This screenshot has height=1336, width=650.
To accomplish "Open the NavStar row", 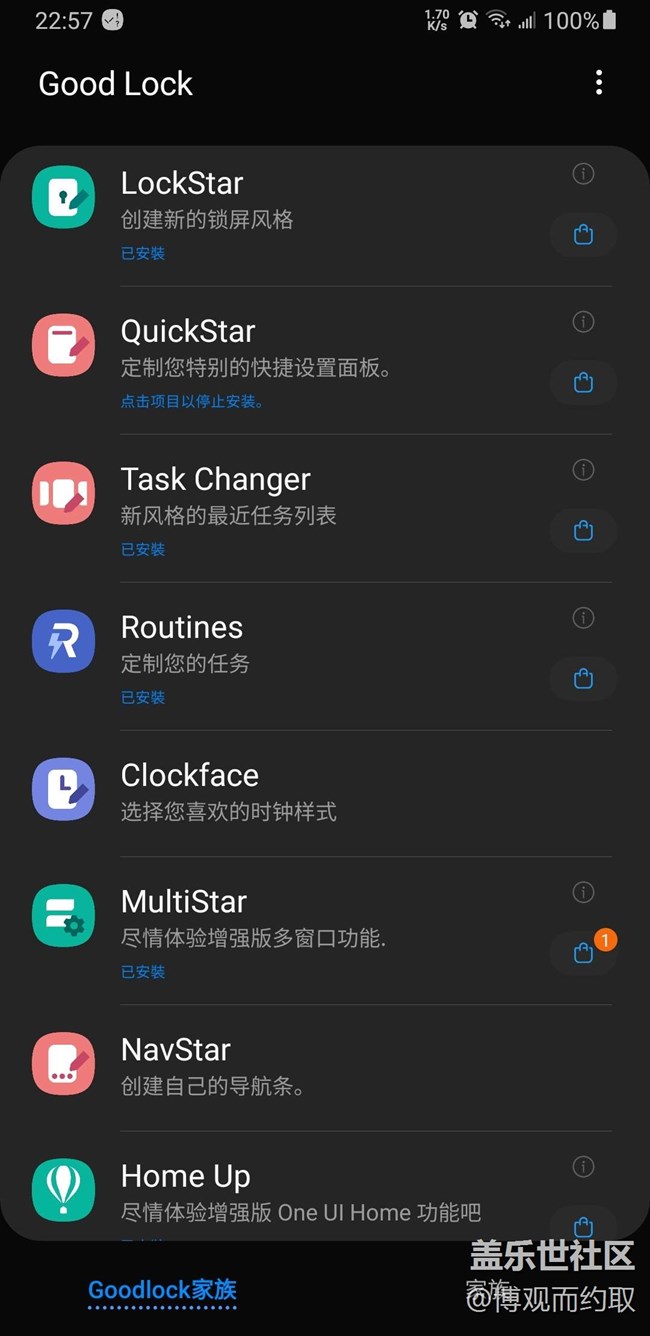I will [x=300, y=1066].
